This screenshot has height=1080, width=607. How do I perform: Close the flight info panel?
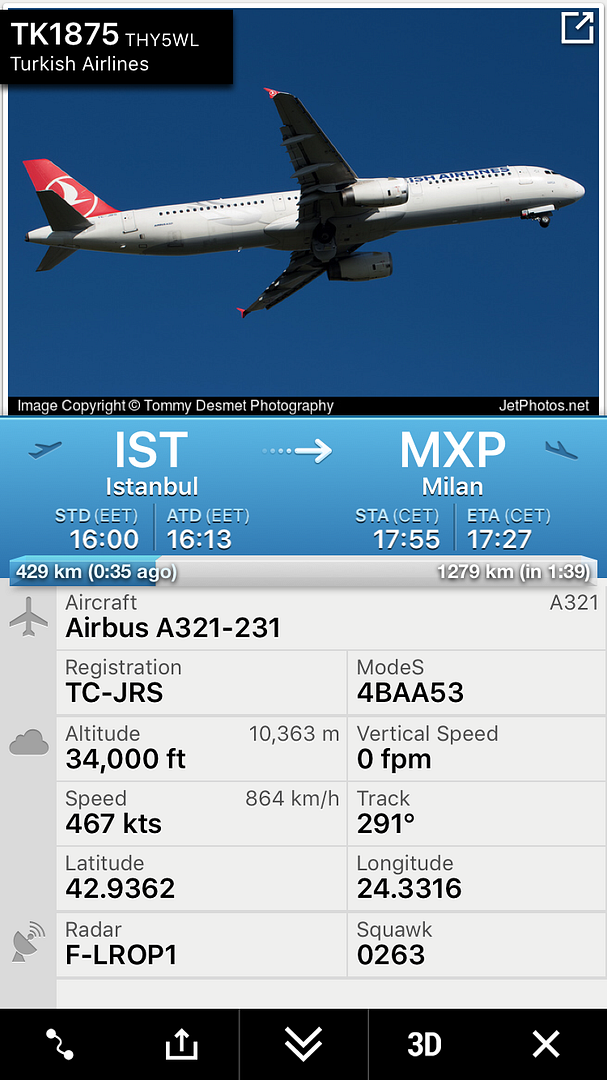pos(546,1045)
